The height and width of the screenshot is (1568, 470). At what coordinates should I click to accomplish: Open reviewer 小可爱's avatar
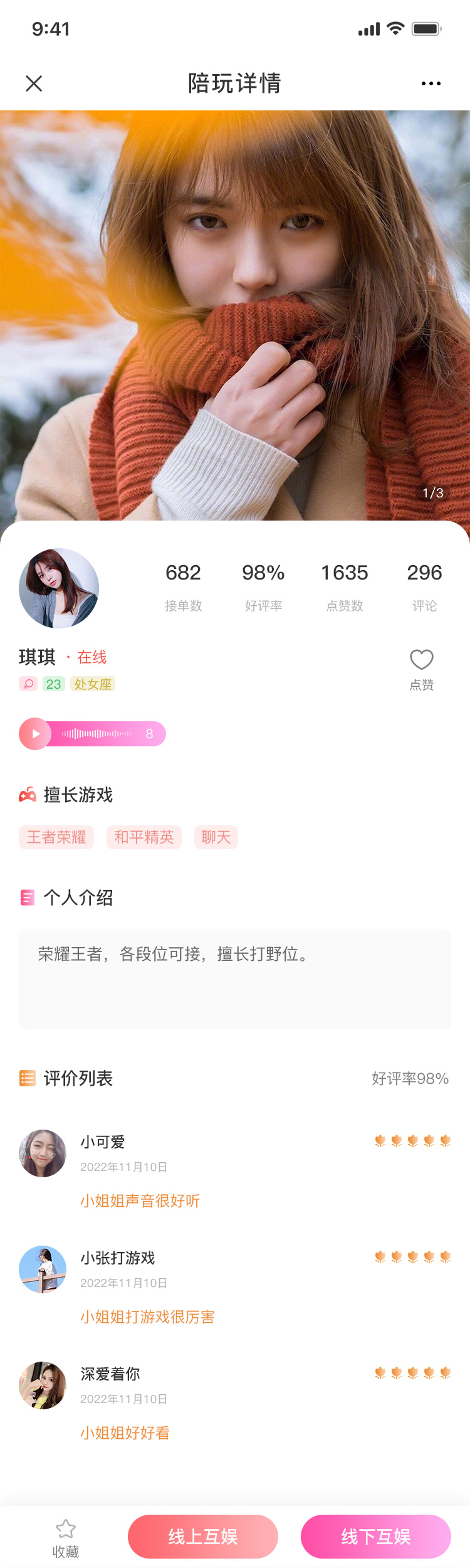point(43,1153)
